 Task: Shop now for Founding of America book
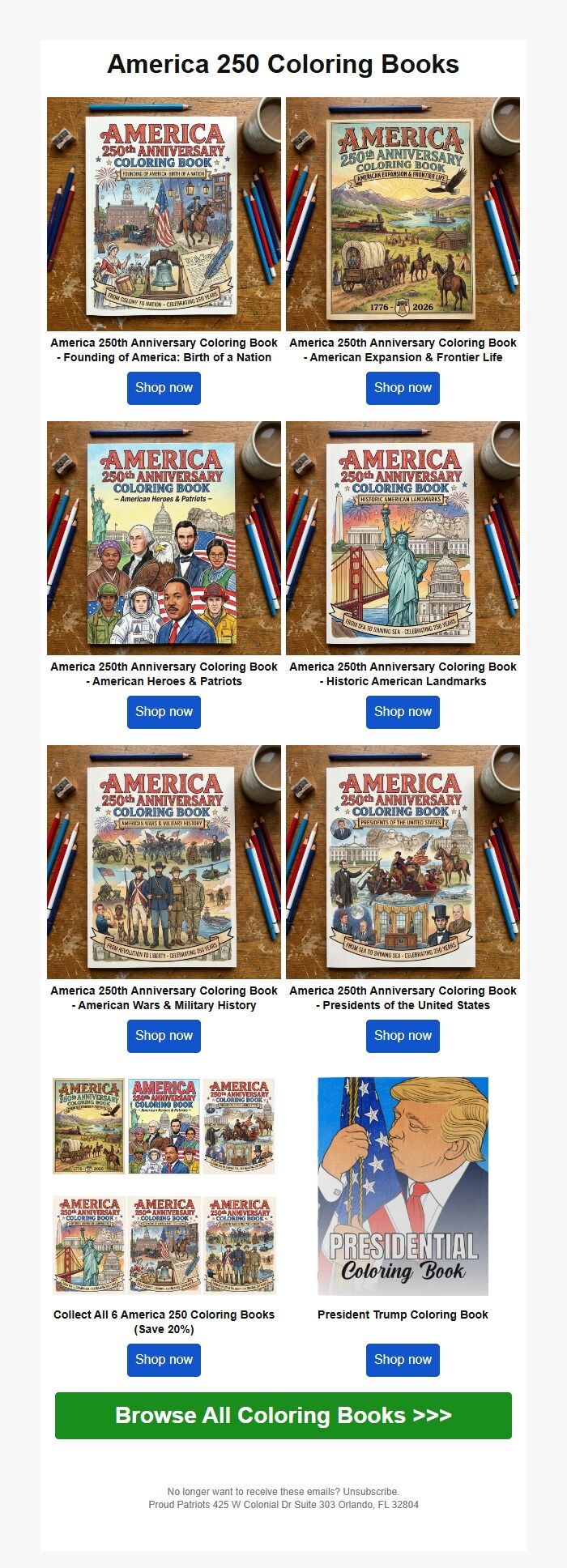[164, 388]
